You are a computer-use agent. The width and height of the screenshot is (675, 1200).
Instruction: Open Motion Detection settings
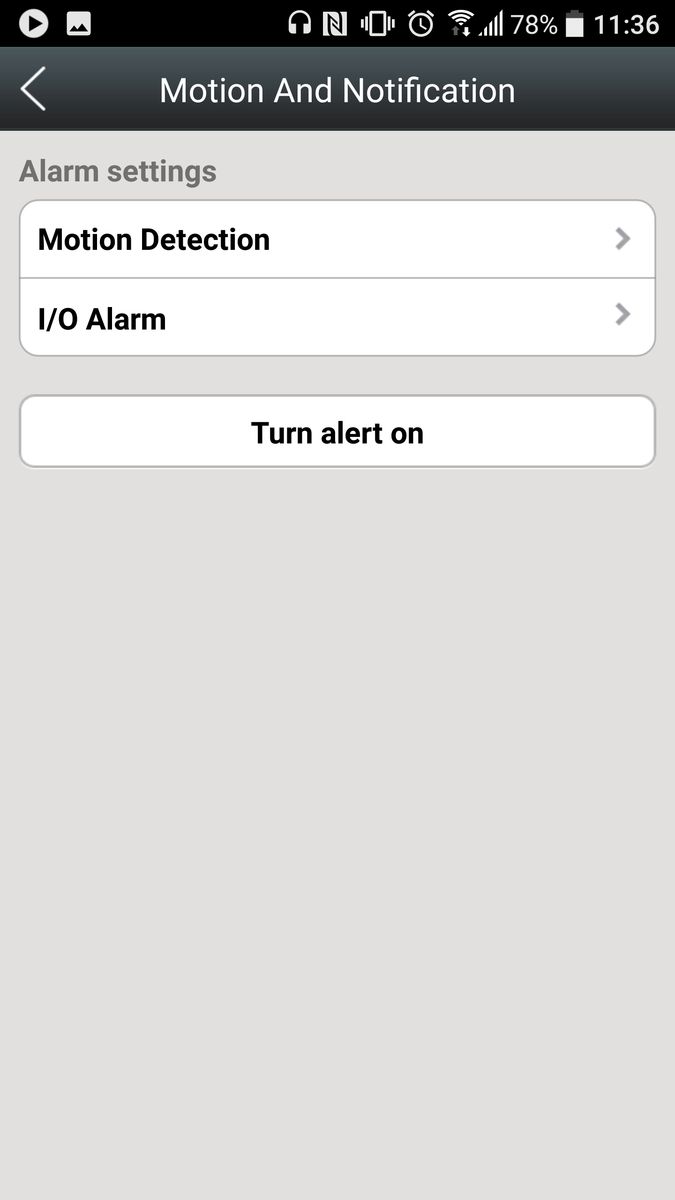tap(337, 240)
